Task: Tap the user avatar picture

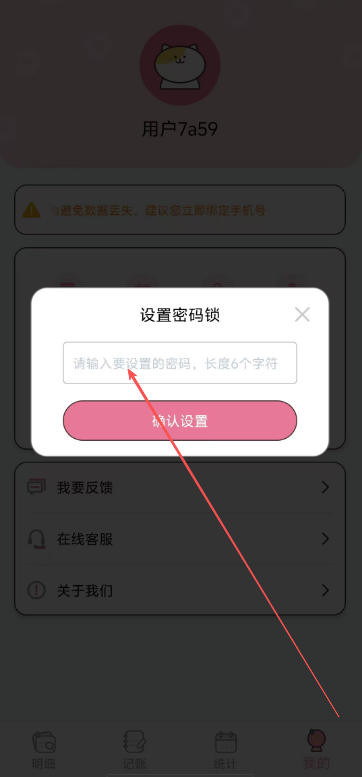Action: (x=180, y=65)
